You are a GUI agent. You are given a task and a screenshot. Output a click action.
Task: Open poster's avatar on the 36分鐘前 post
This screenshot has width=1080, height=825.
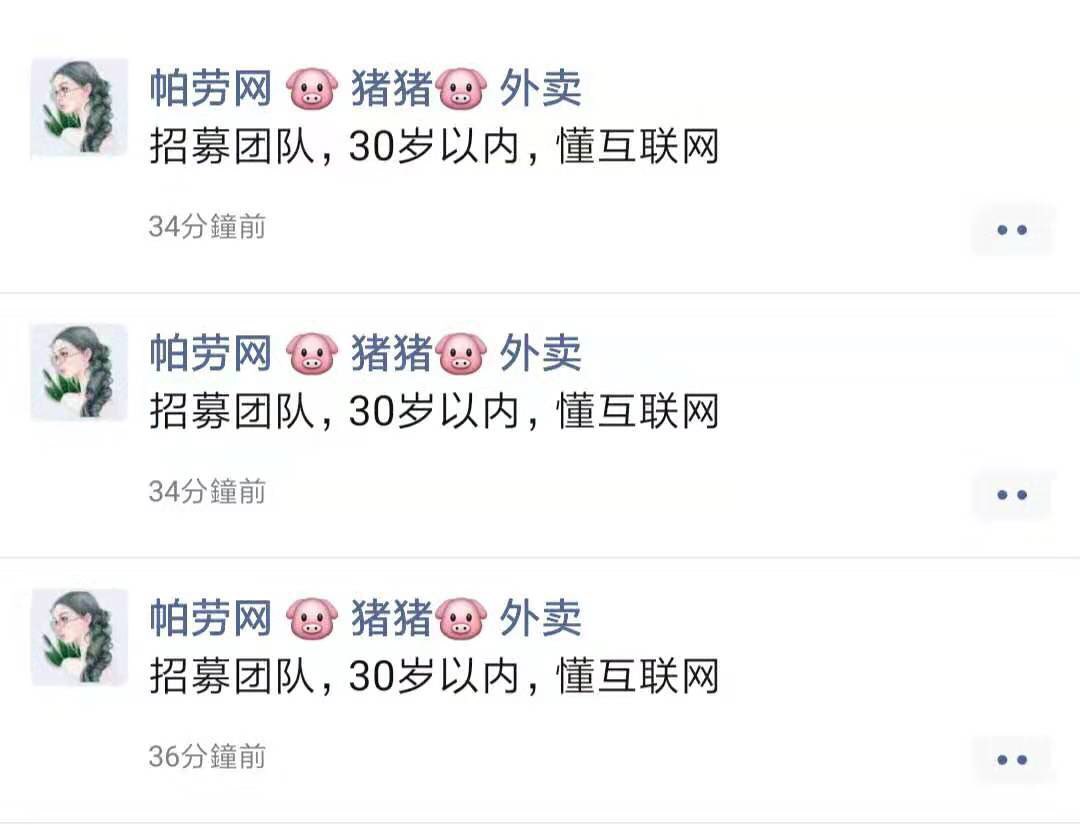[x=79, y=636]
